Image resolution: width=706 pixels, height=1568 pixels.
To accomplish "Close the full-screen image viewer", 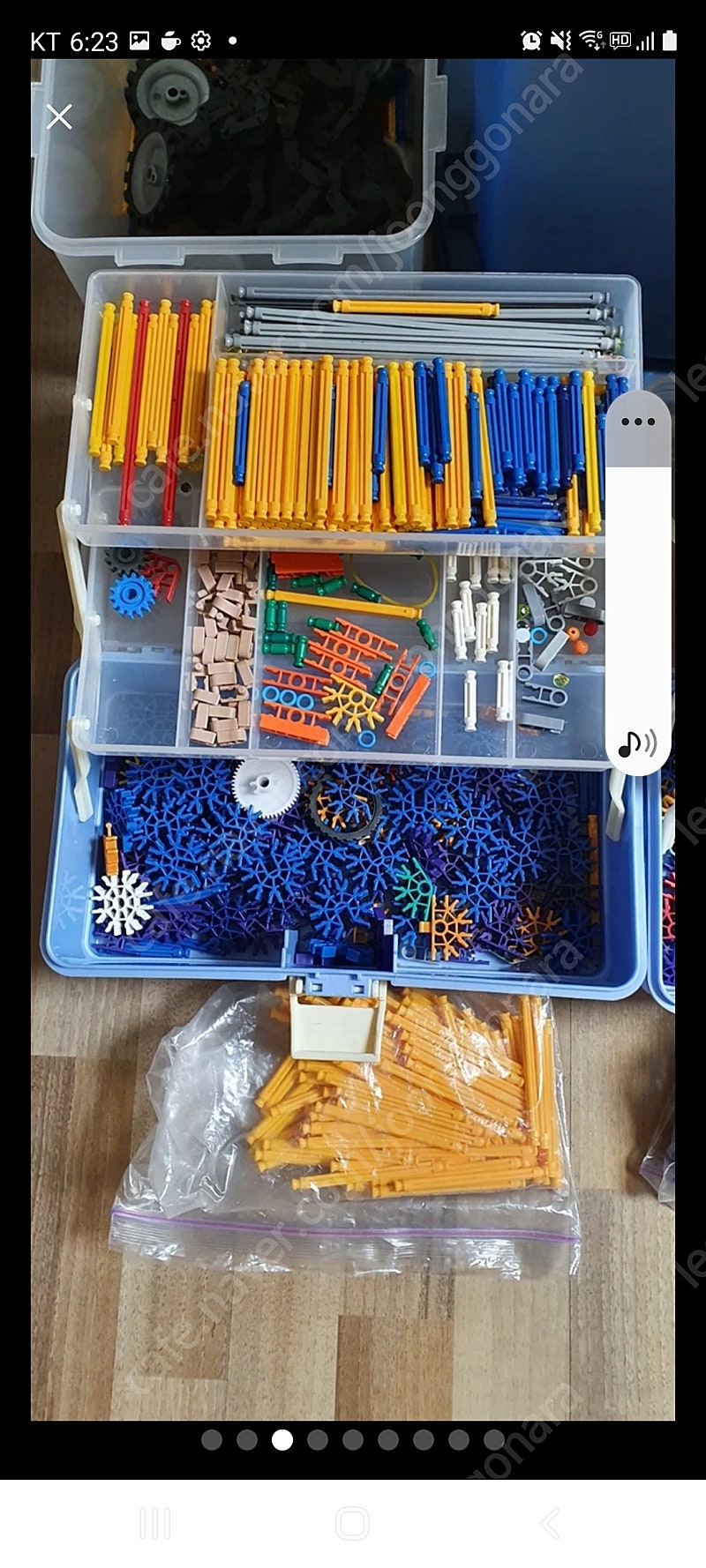I will (x=59, y=116).
